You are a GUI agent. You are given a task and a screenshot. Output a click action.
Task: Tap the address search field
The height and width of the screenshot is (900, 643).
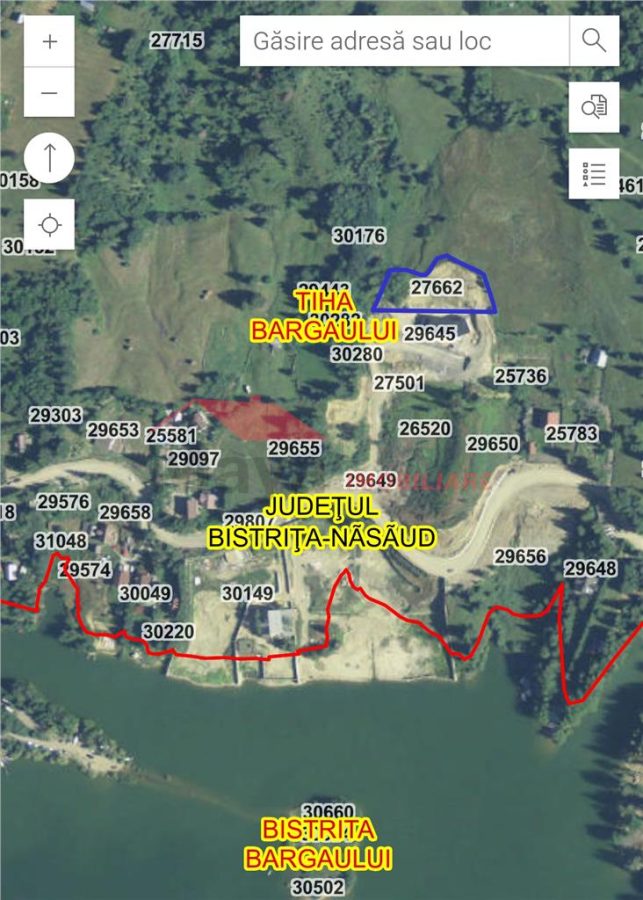[405, 41]
